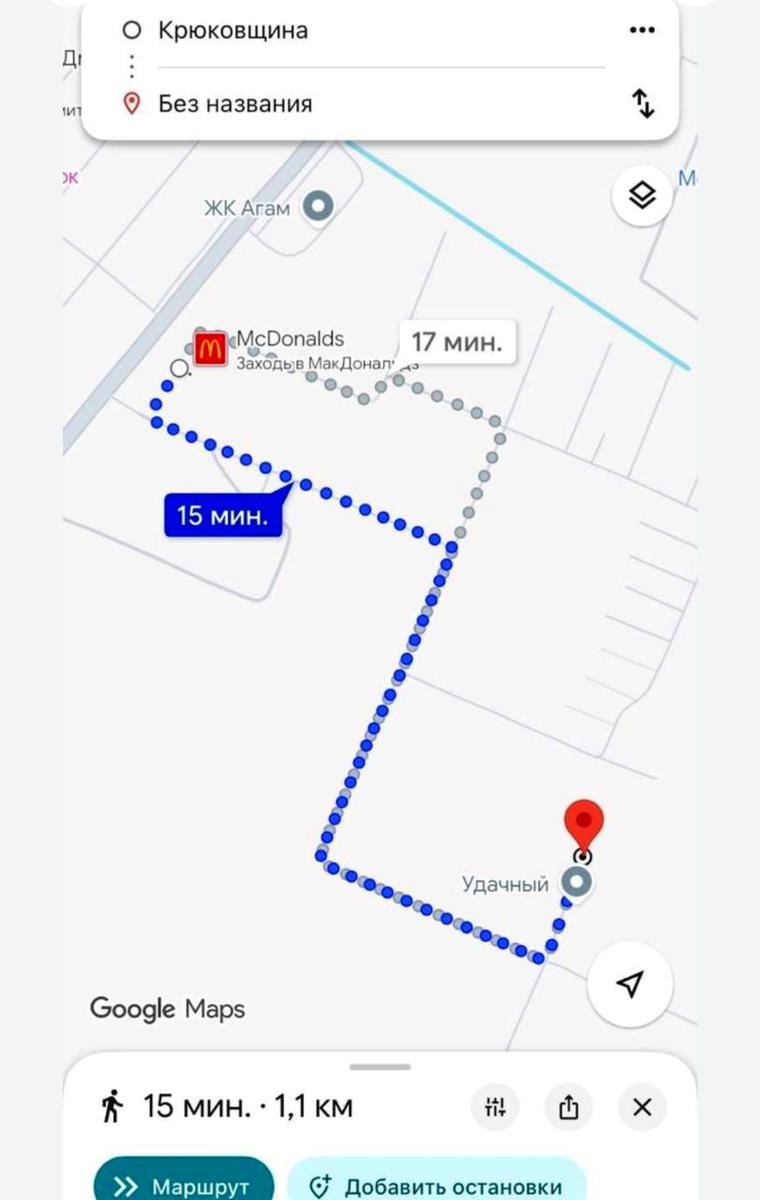Open the overflow menu with three dots

pyautogui.click(x=641, y=30)
